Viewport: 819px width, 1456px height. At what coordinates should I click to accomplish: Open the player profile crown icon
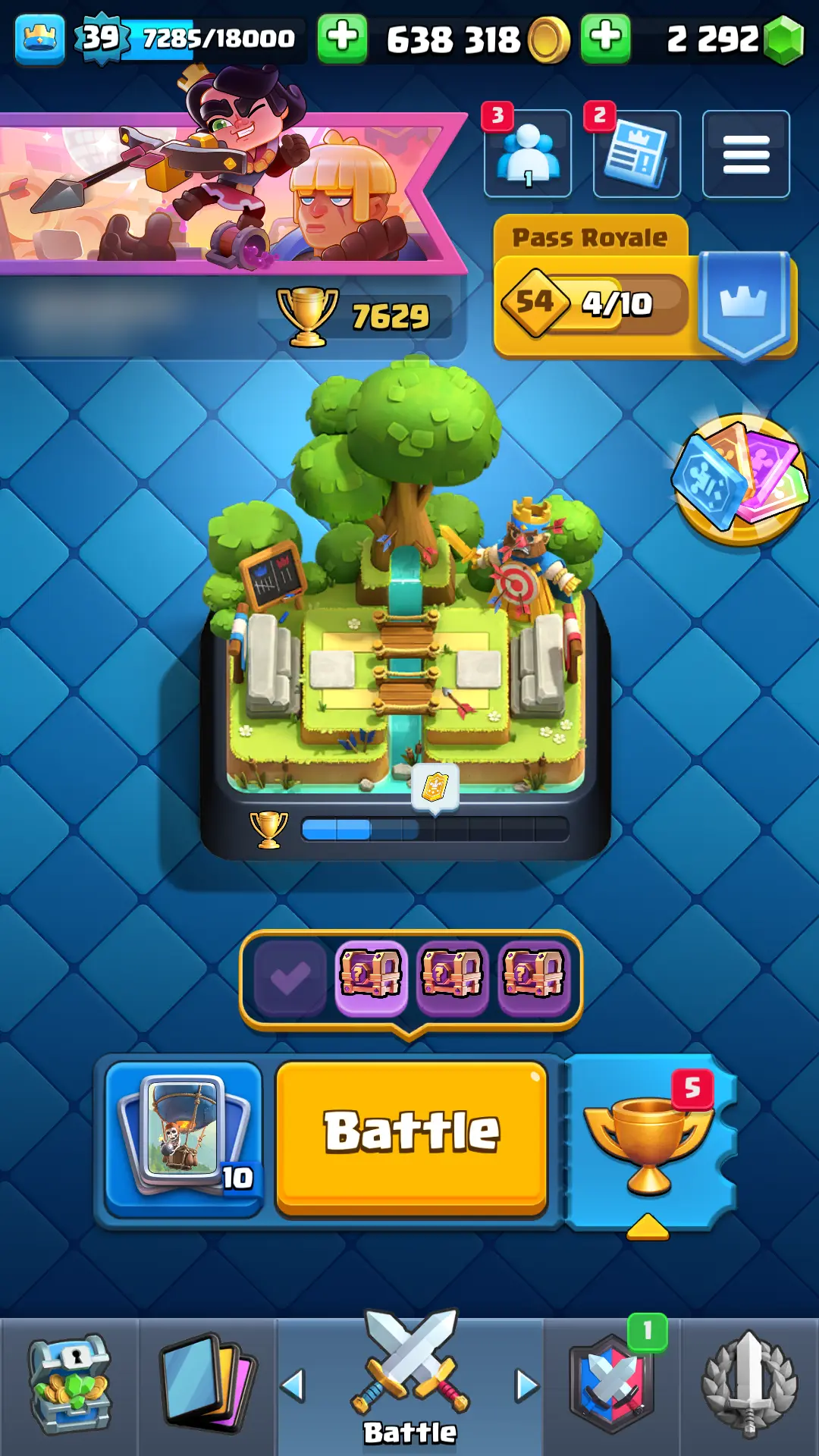pos(39,39)
